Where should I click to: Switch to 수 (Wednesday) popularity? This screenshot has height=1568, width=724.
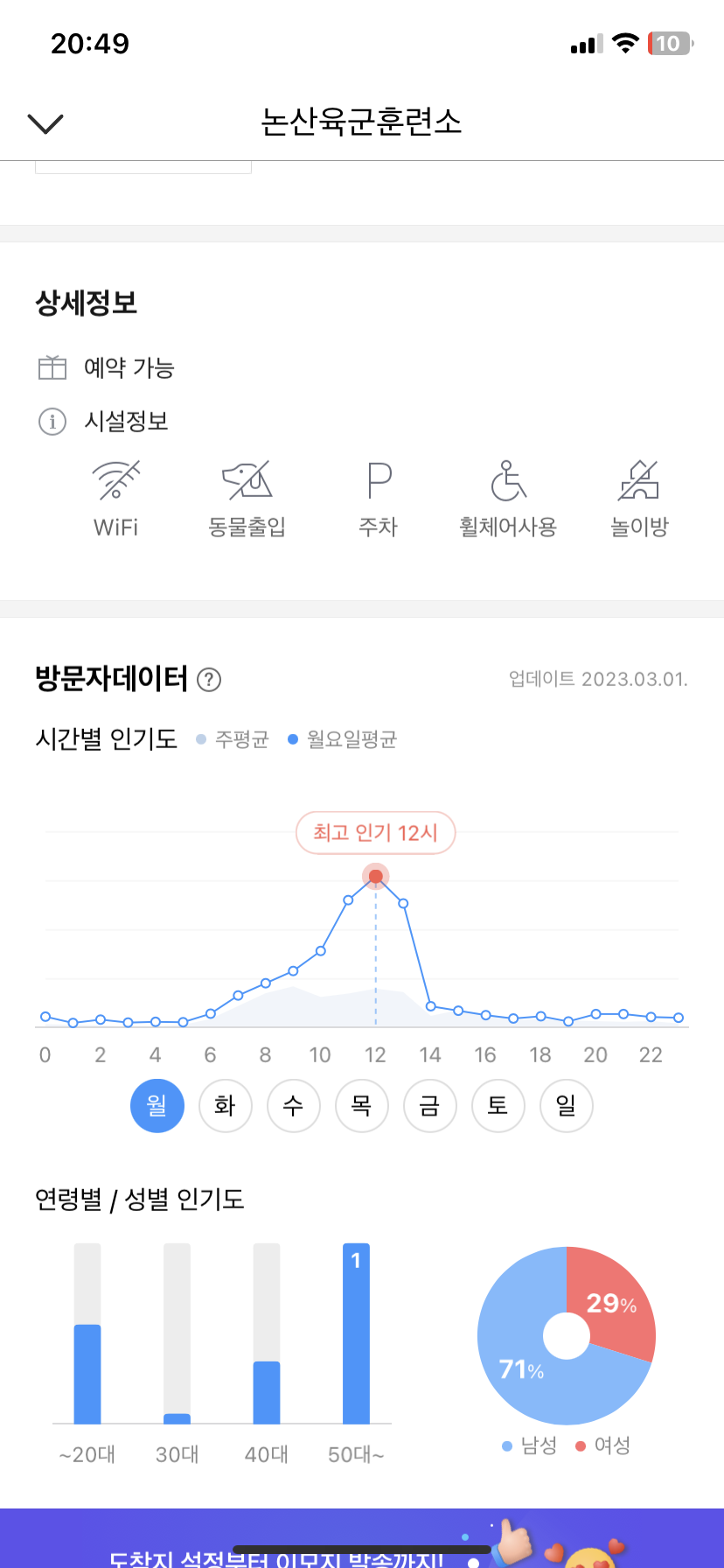[x=294, y=1106]
